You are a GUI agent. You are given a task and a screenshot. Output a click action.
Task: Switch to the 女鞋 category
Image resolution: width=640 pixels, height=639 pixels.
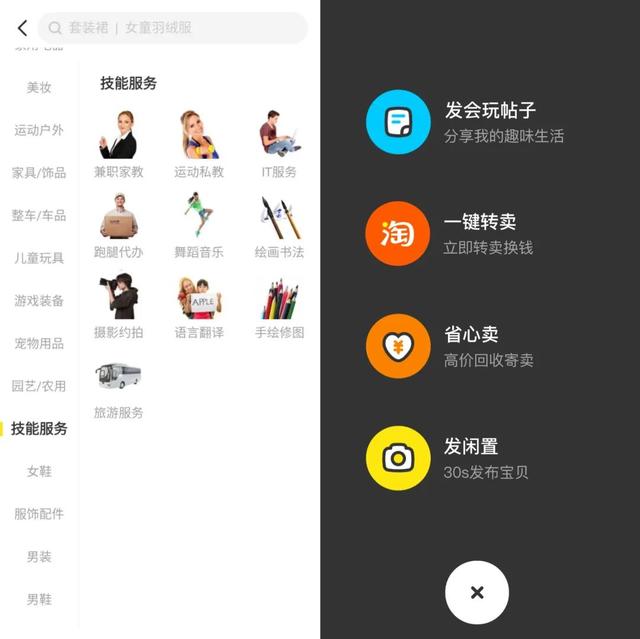[39, 471]
